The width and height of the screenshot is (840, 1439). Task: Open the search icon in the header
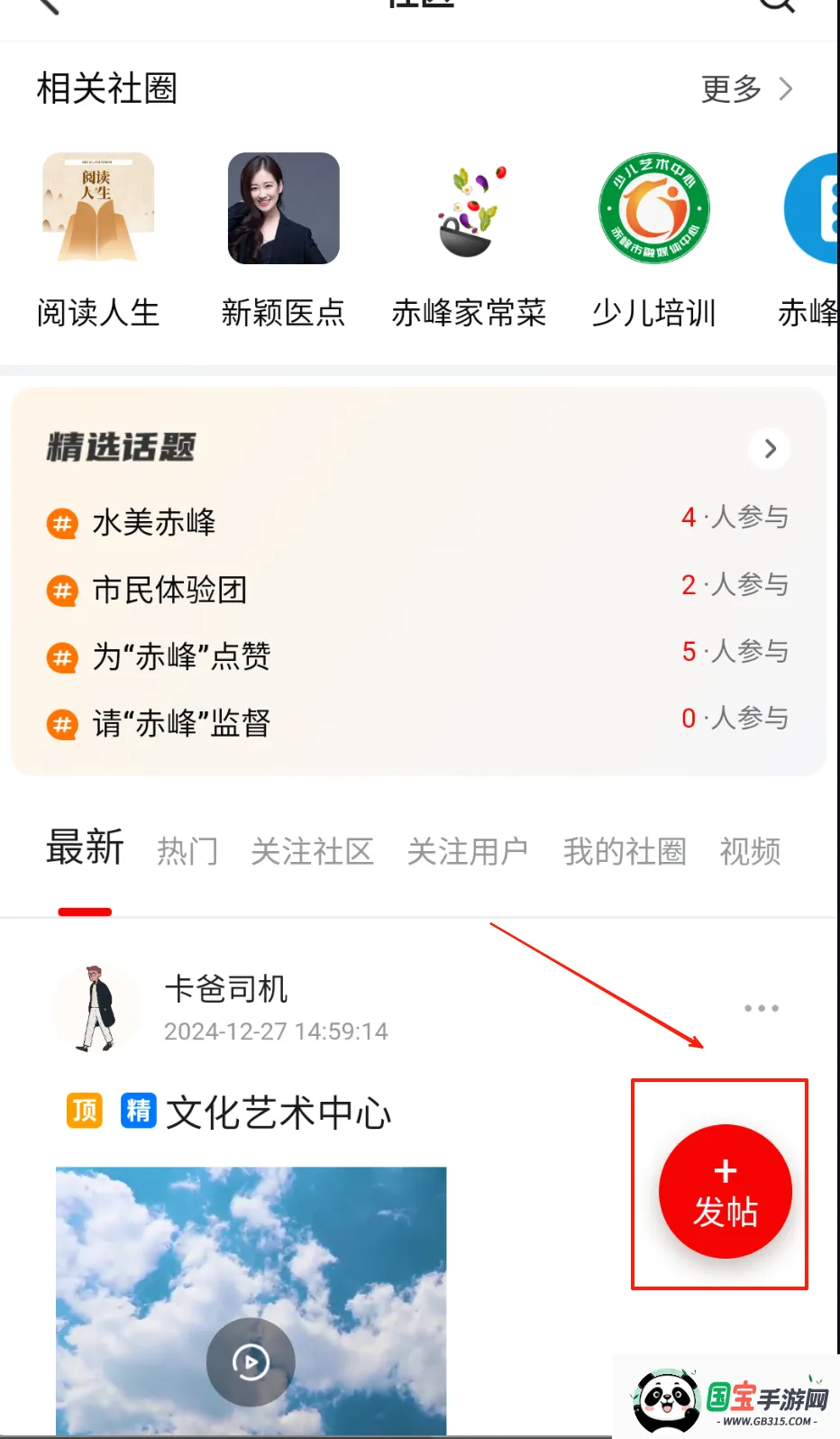click(x=777, y=5)
